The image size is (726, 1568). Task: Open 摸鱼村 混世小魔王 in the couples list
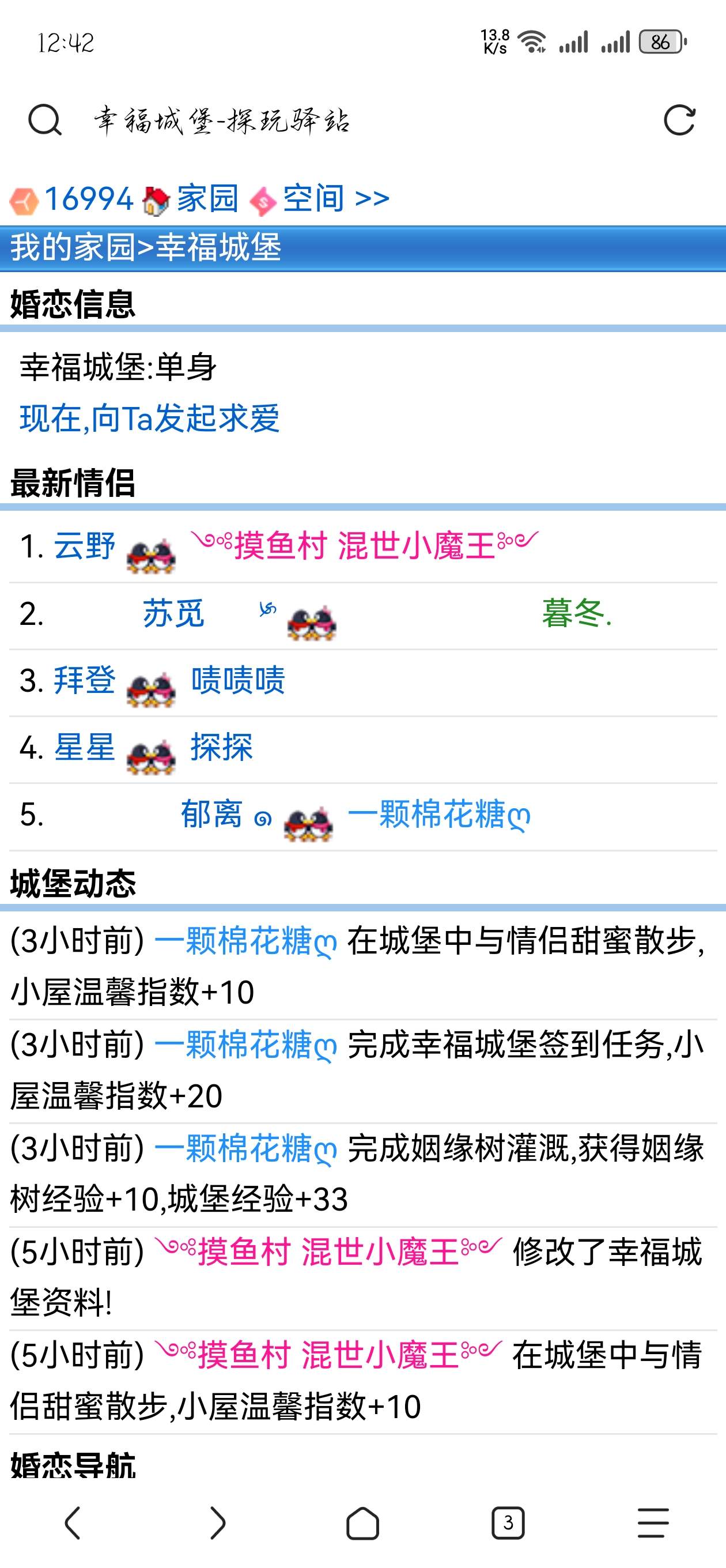[364, 545]
